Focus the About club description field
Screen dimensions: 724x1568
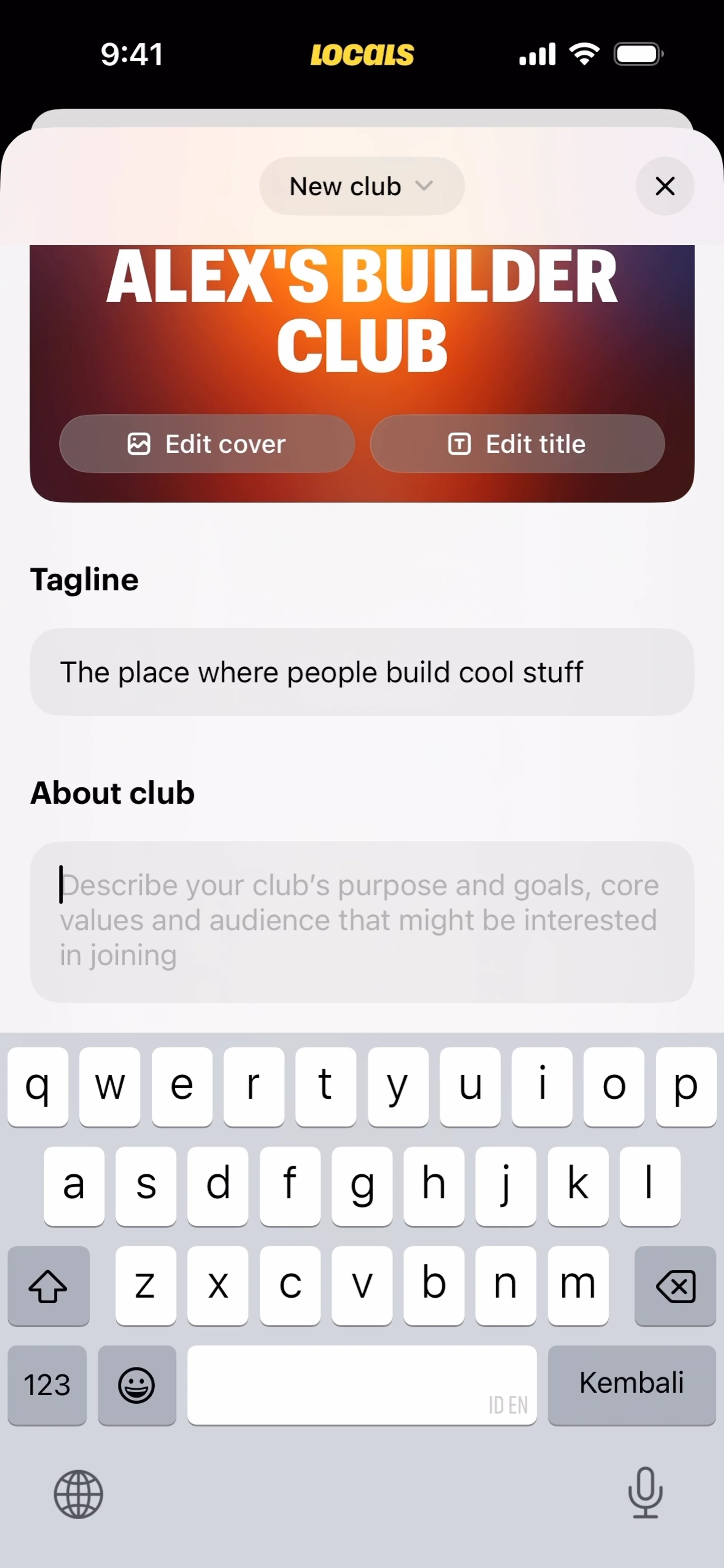(362, 921)
